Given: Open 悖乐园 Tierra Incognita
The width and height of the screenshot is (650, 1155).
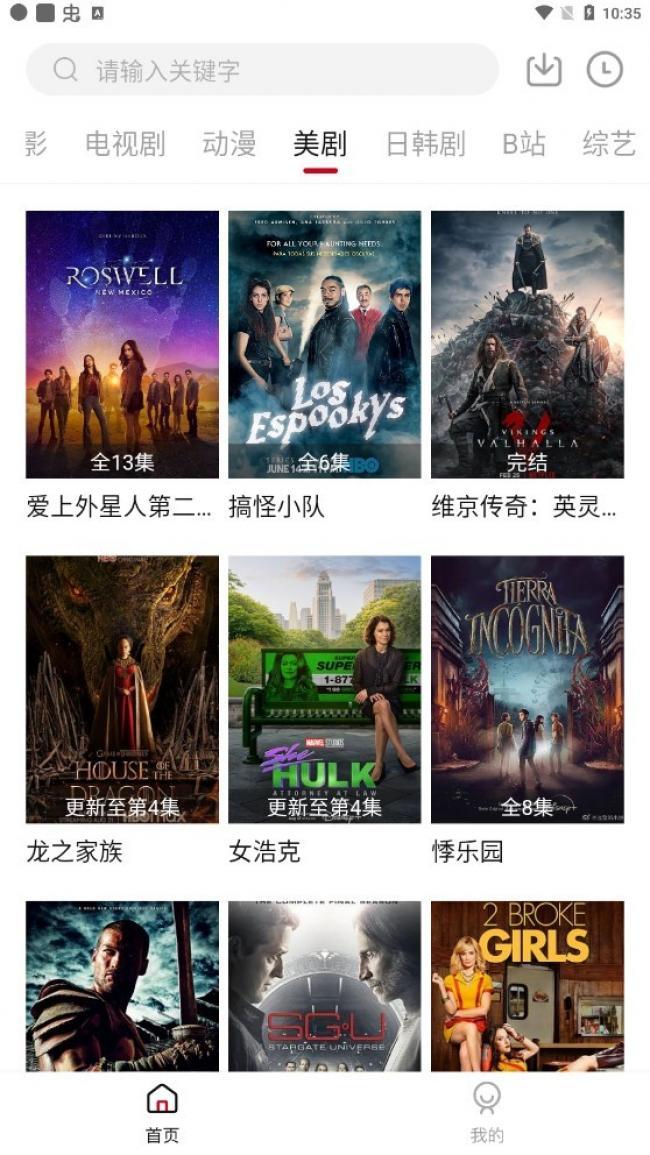Looking at the screenshot, I should pos(528,689).
